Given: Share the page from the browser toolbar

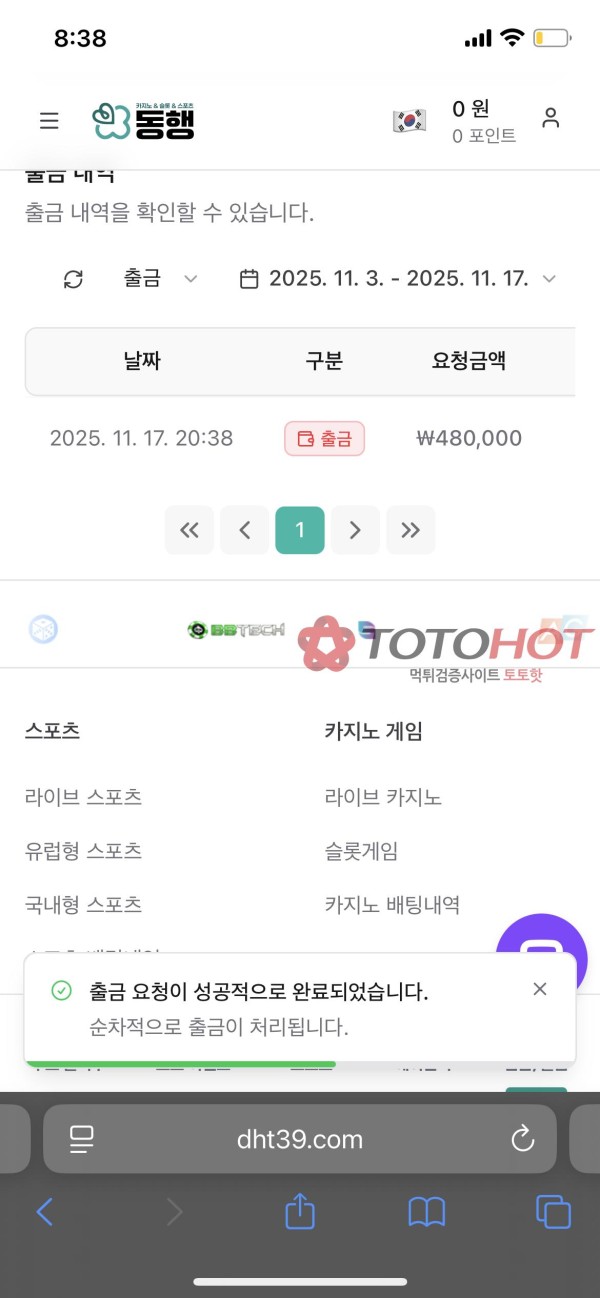Looking at the screenshot, I should (300, 1212).
